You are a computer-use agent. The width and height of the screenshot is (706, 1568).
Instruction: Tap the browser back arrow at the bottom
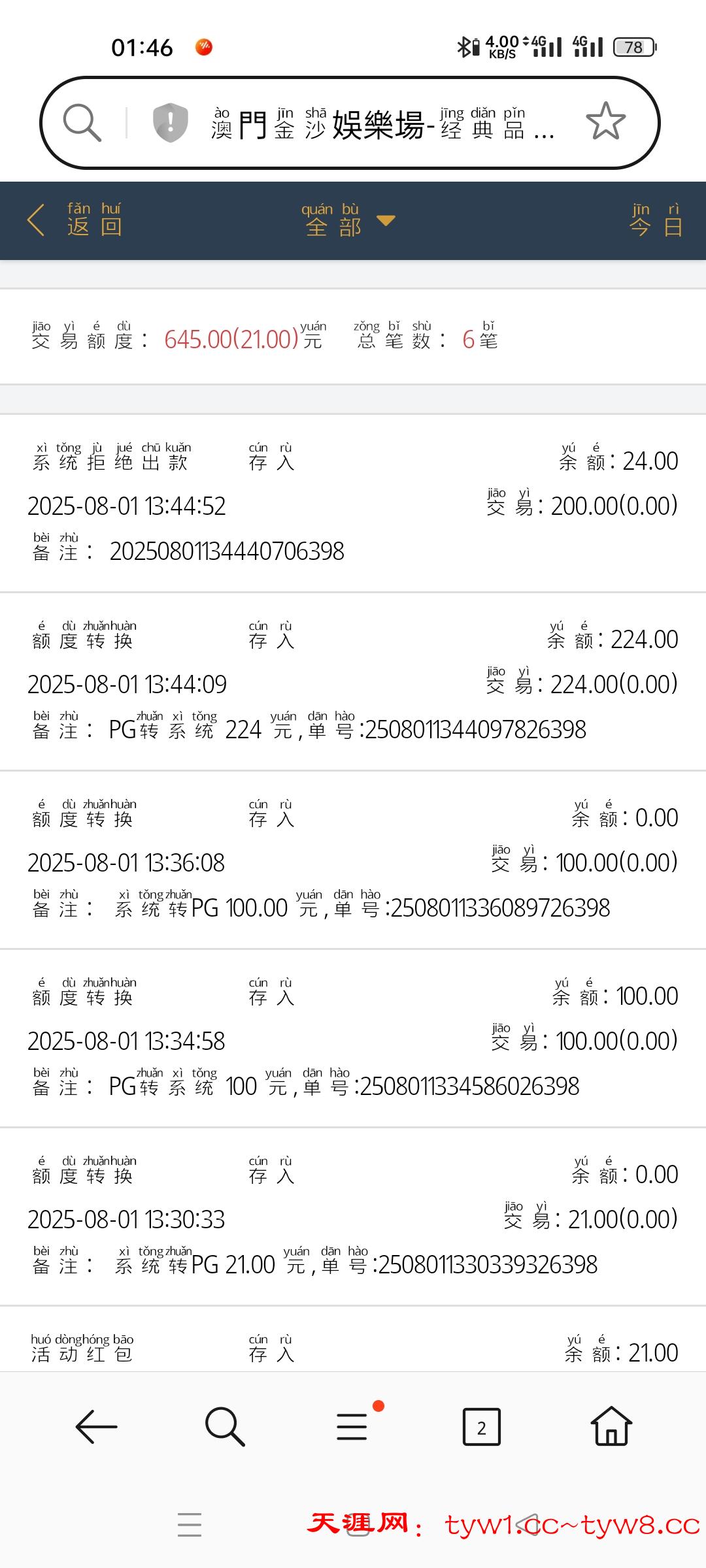[x=97, y=1426]
